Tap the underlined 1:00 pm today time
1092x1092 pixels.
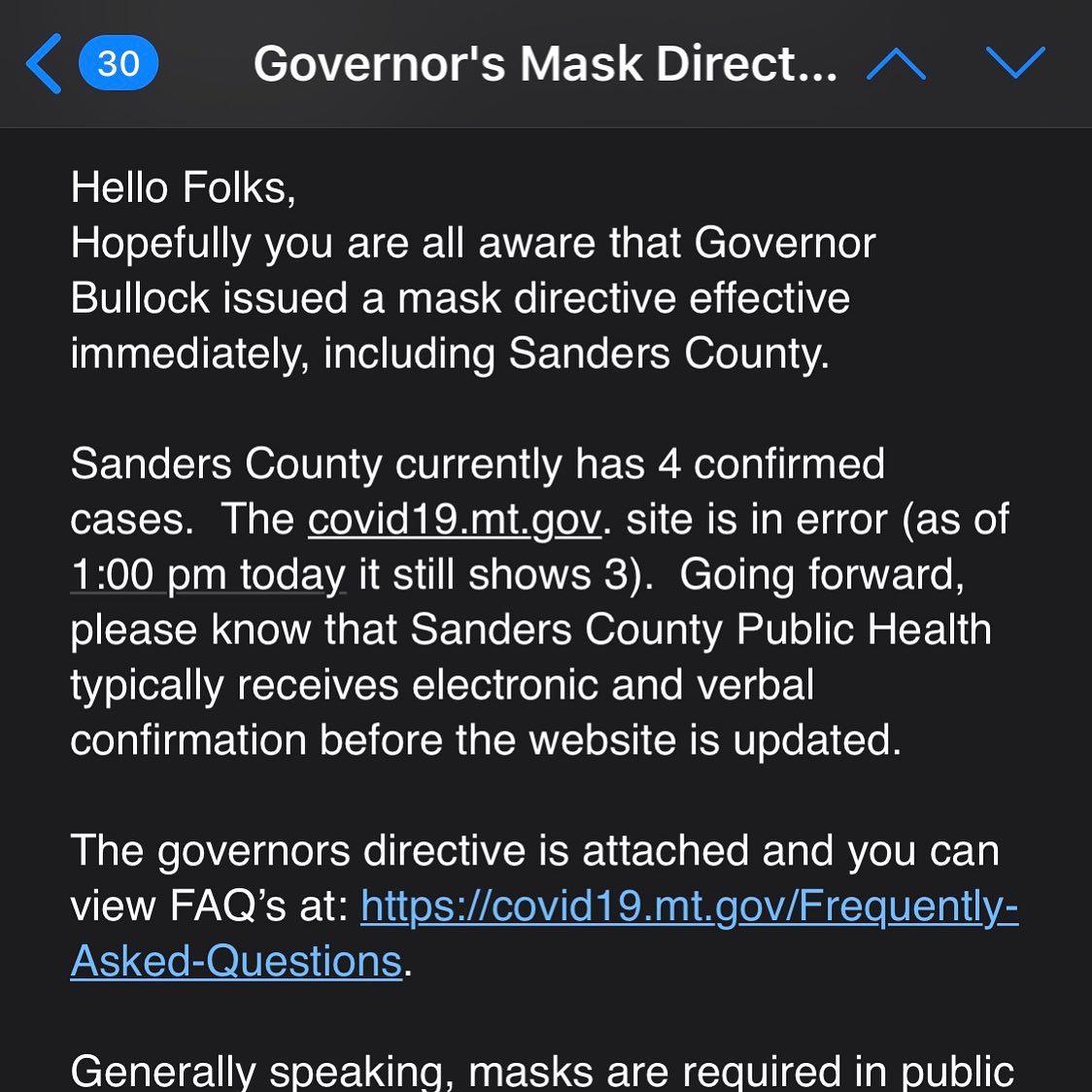(208, 575)
